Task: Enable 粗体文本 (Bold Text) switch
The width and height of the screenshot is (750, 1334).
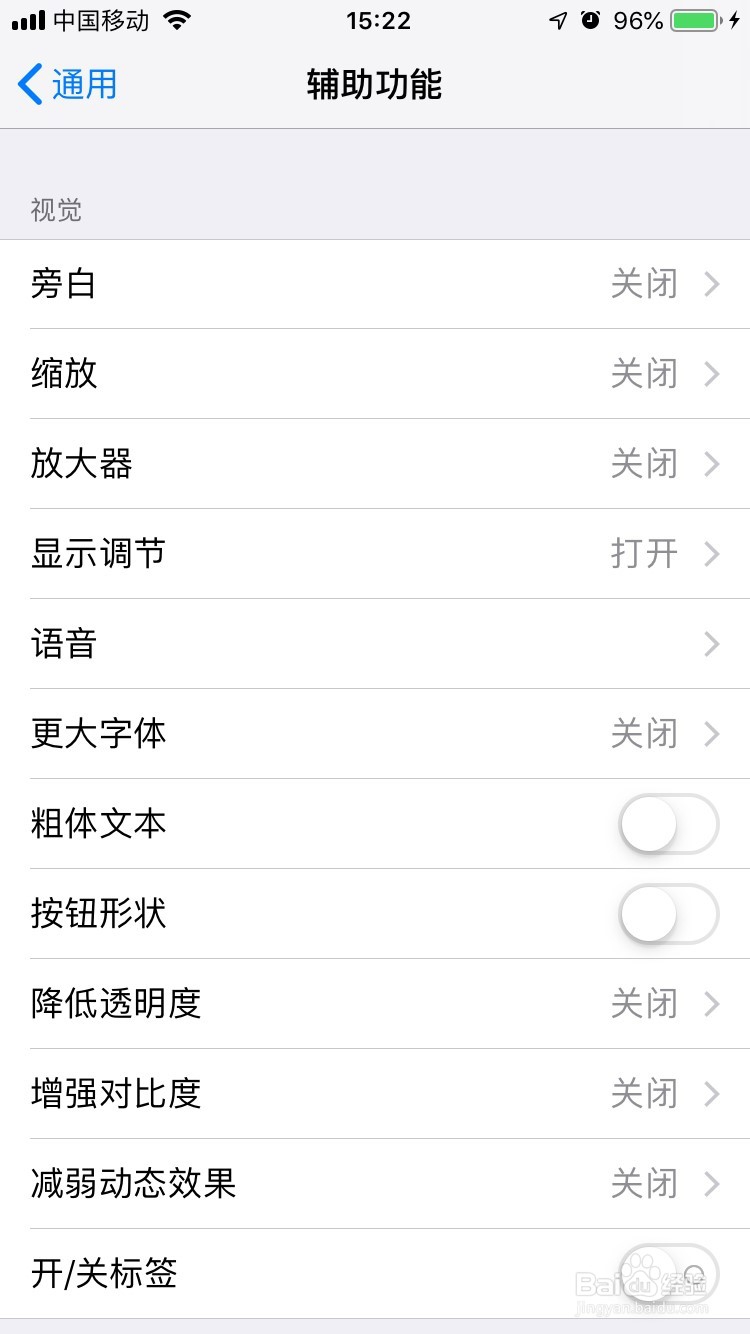Action: tap(668, 824)
